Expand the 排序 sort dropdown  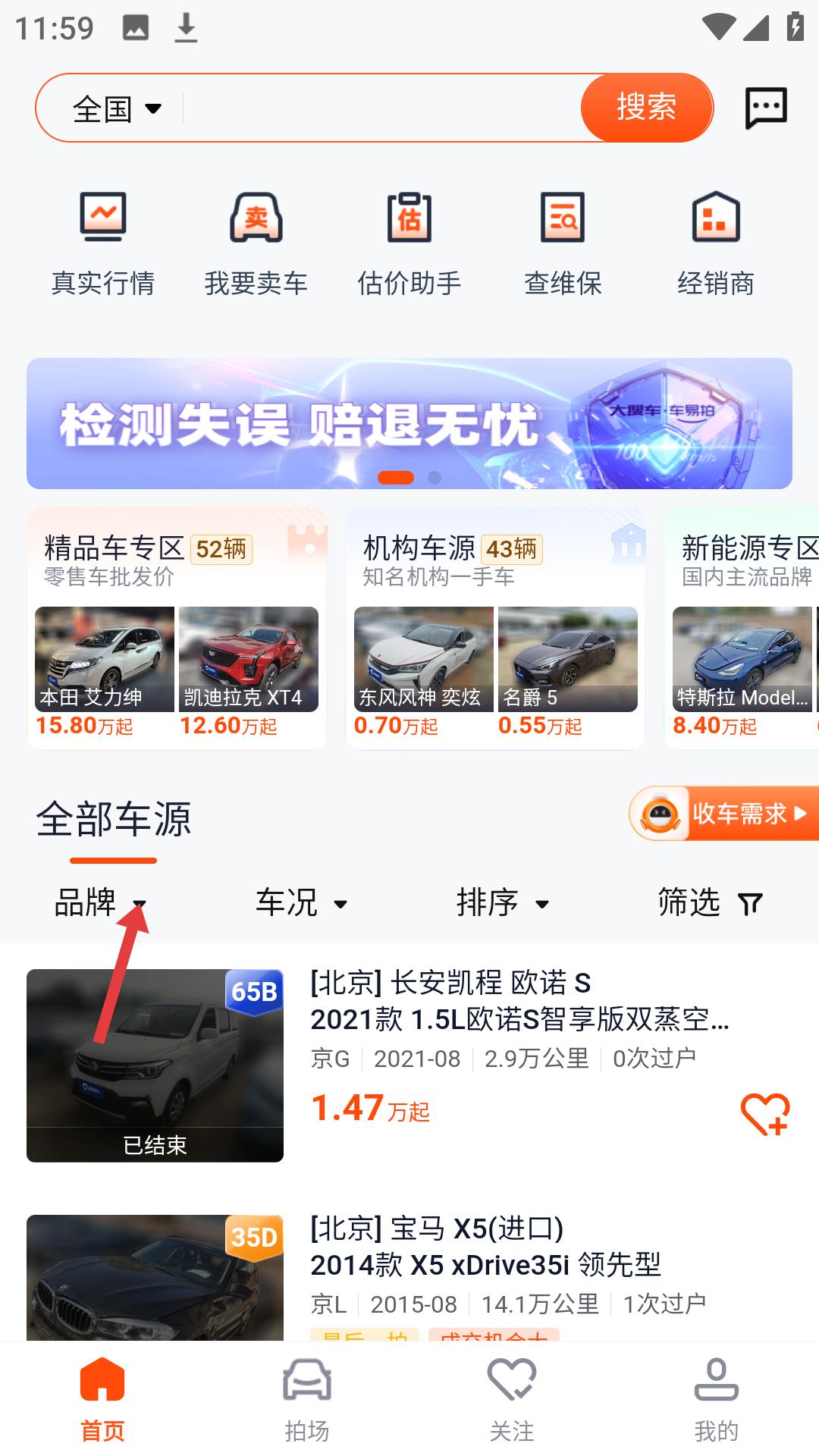point(503,903)
